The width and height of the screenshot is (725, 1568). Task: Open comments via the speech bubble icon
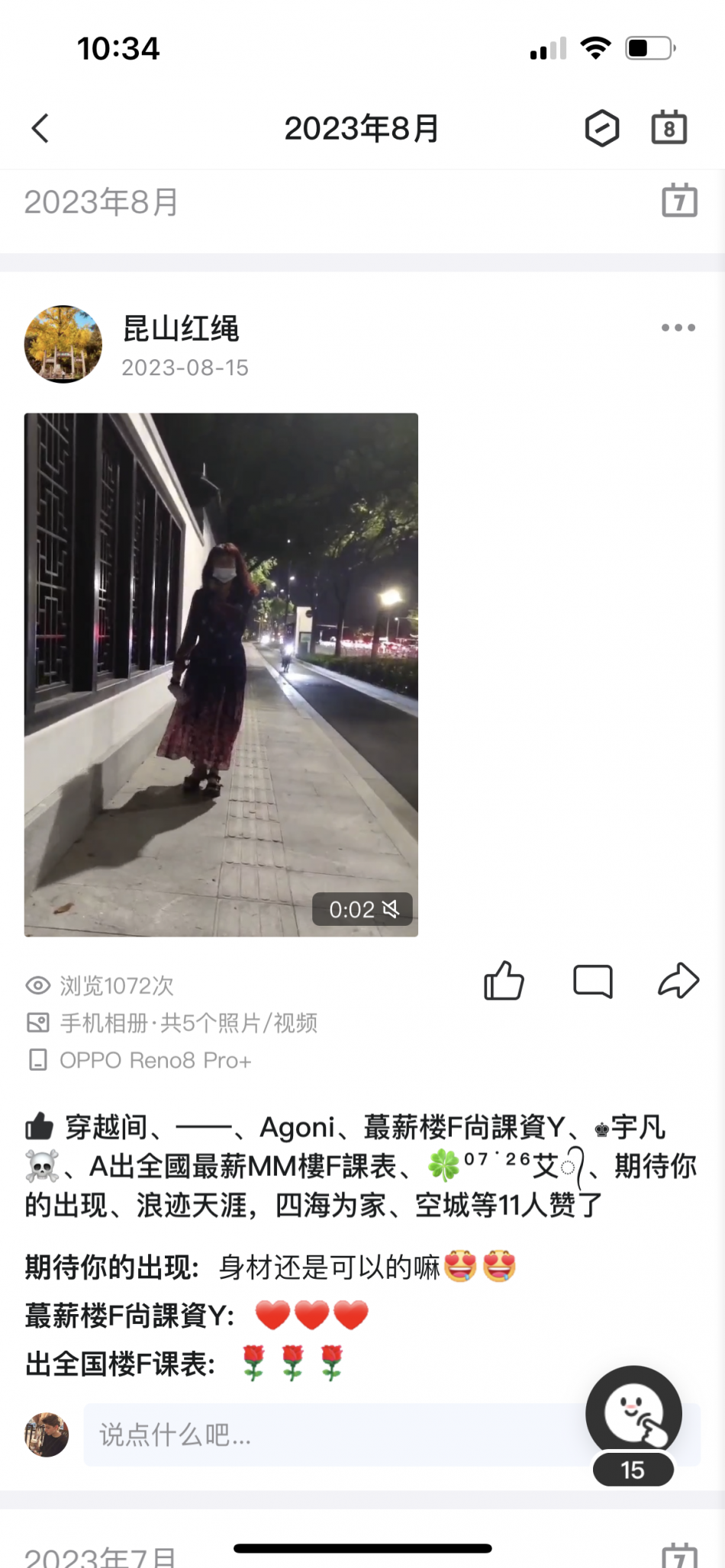coord(593,982)
